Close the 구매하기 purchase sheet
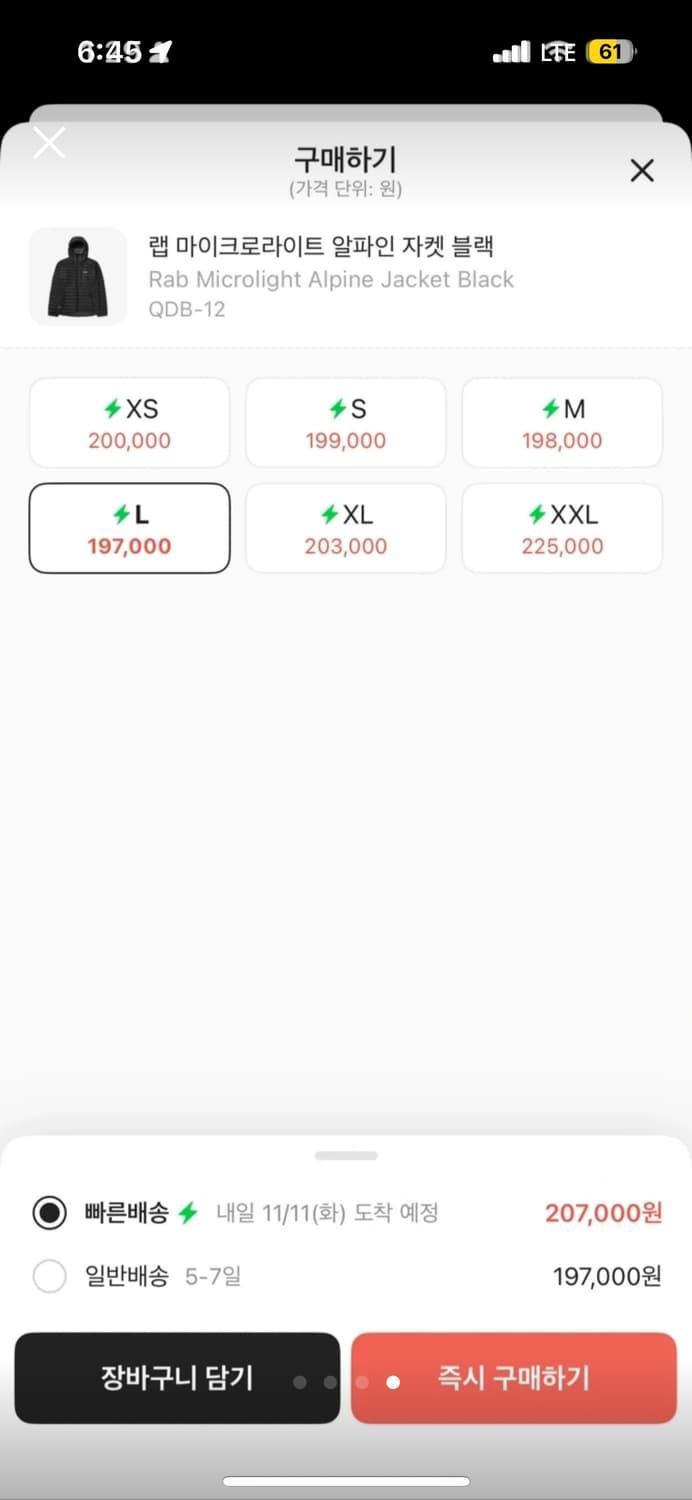This screenshot has height=1500, width=692. click(642, 171)
